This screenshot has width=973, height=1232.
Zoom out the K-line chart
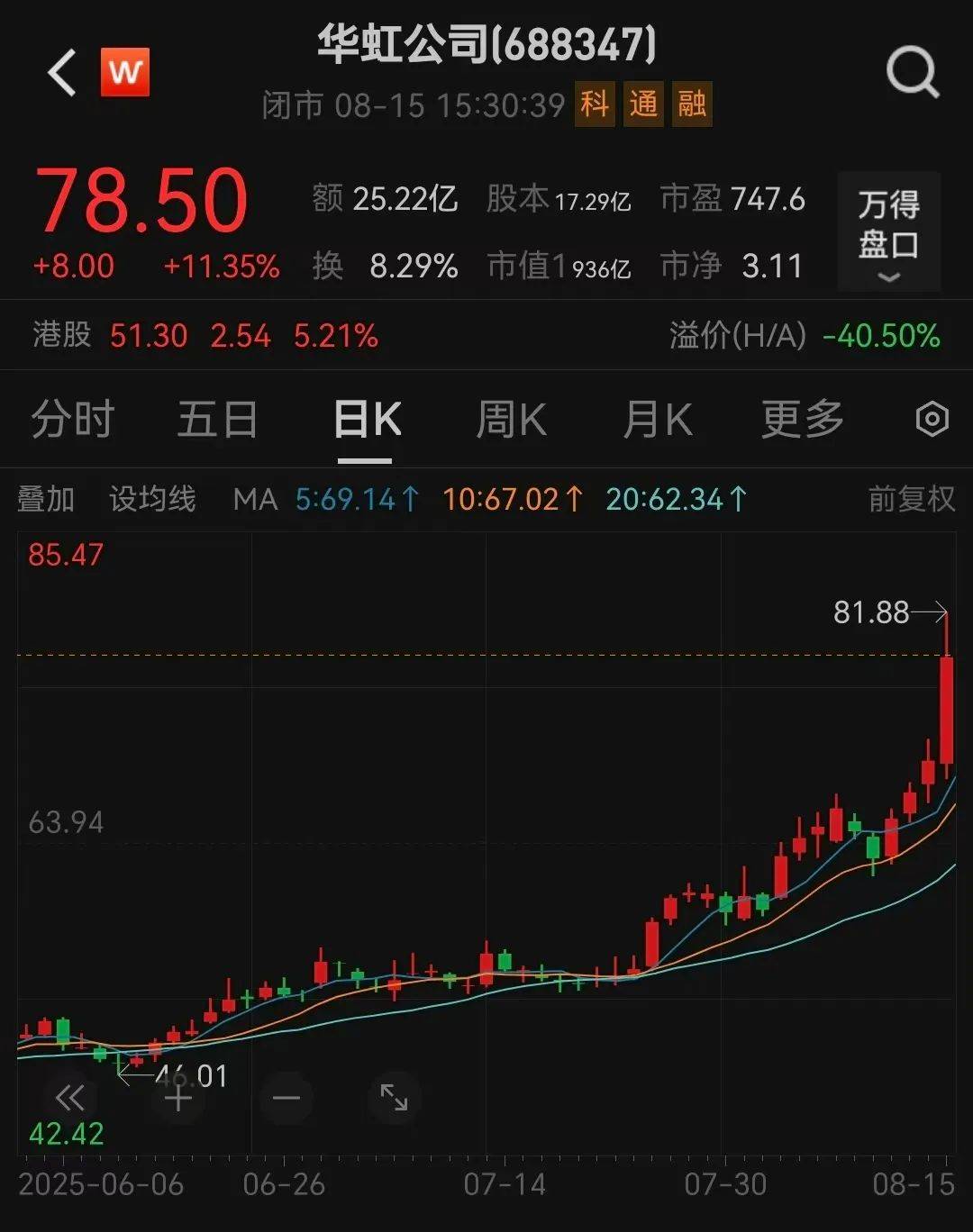[286, 1098]
